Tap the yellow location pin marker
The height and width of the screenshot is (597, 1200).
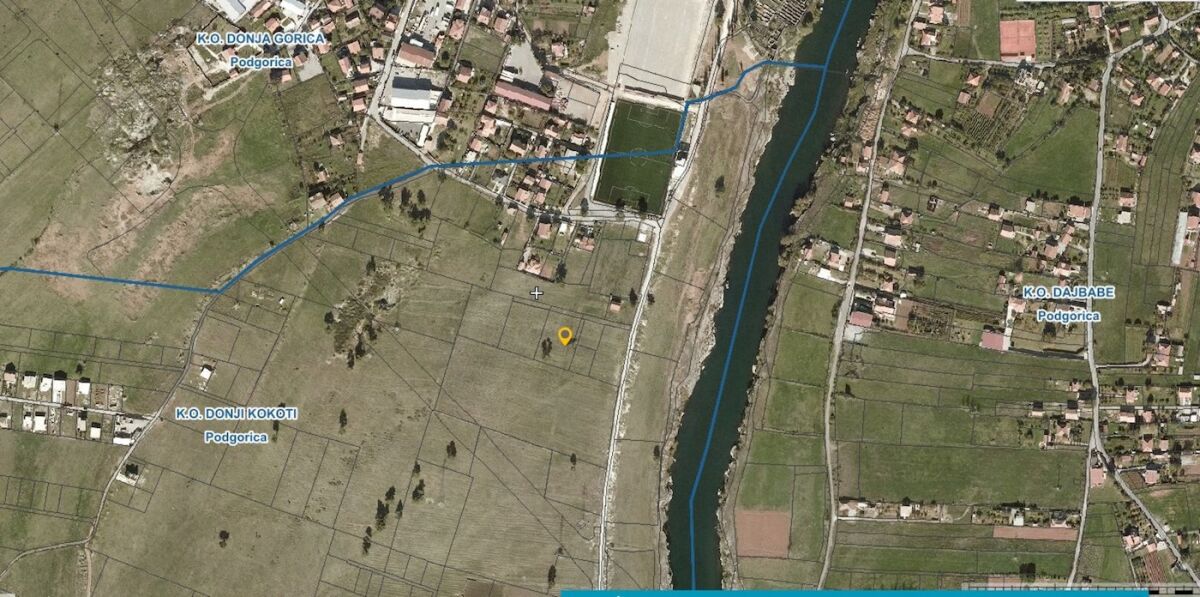pyautogui.click(x=565, y=335)
